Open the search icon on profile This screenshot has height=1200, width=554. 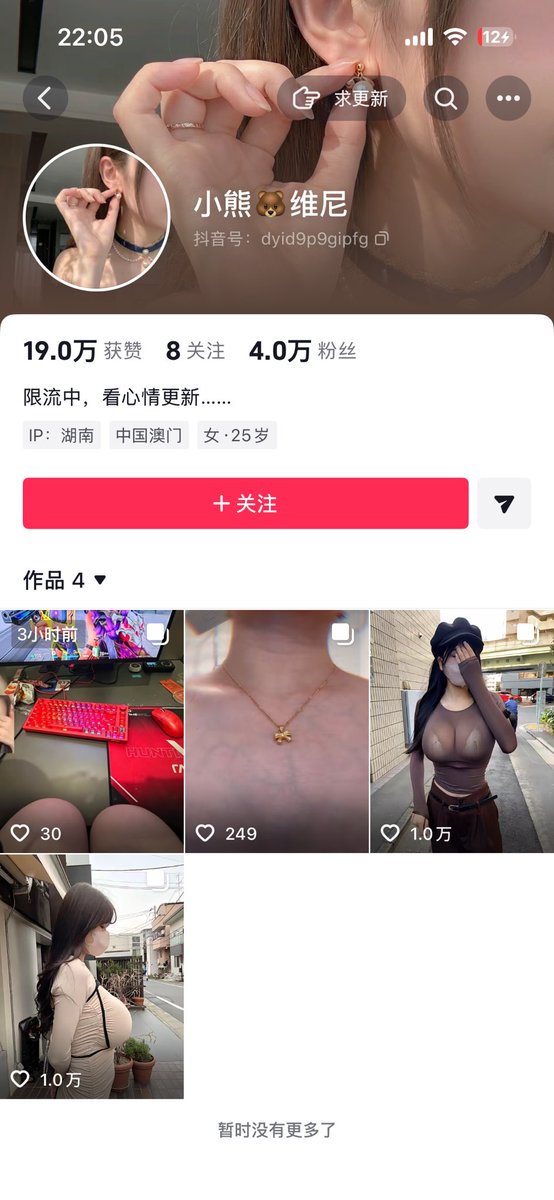[446, 98]
